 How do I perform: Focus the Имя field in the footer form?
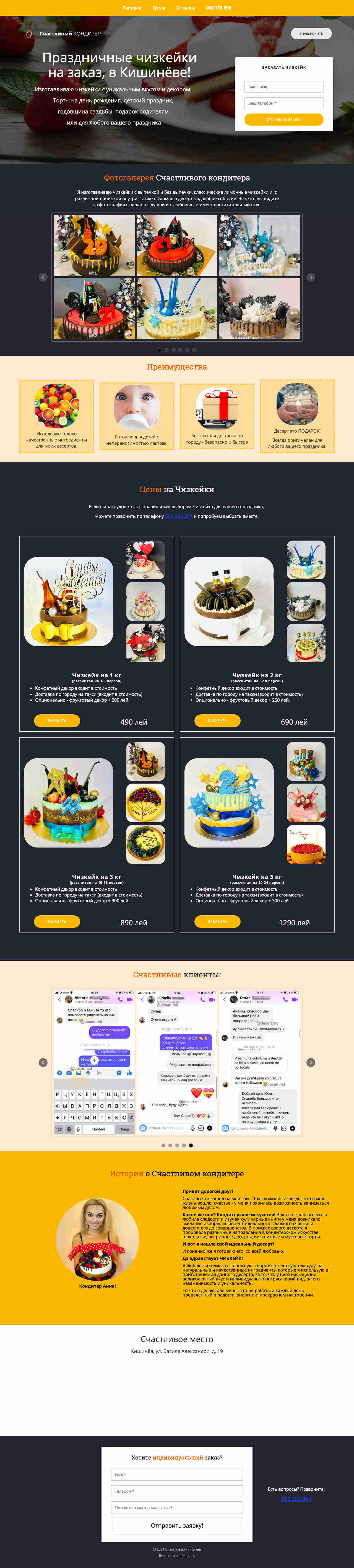(177, 1475)
